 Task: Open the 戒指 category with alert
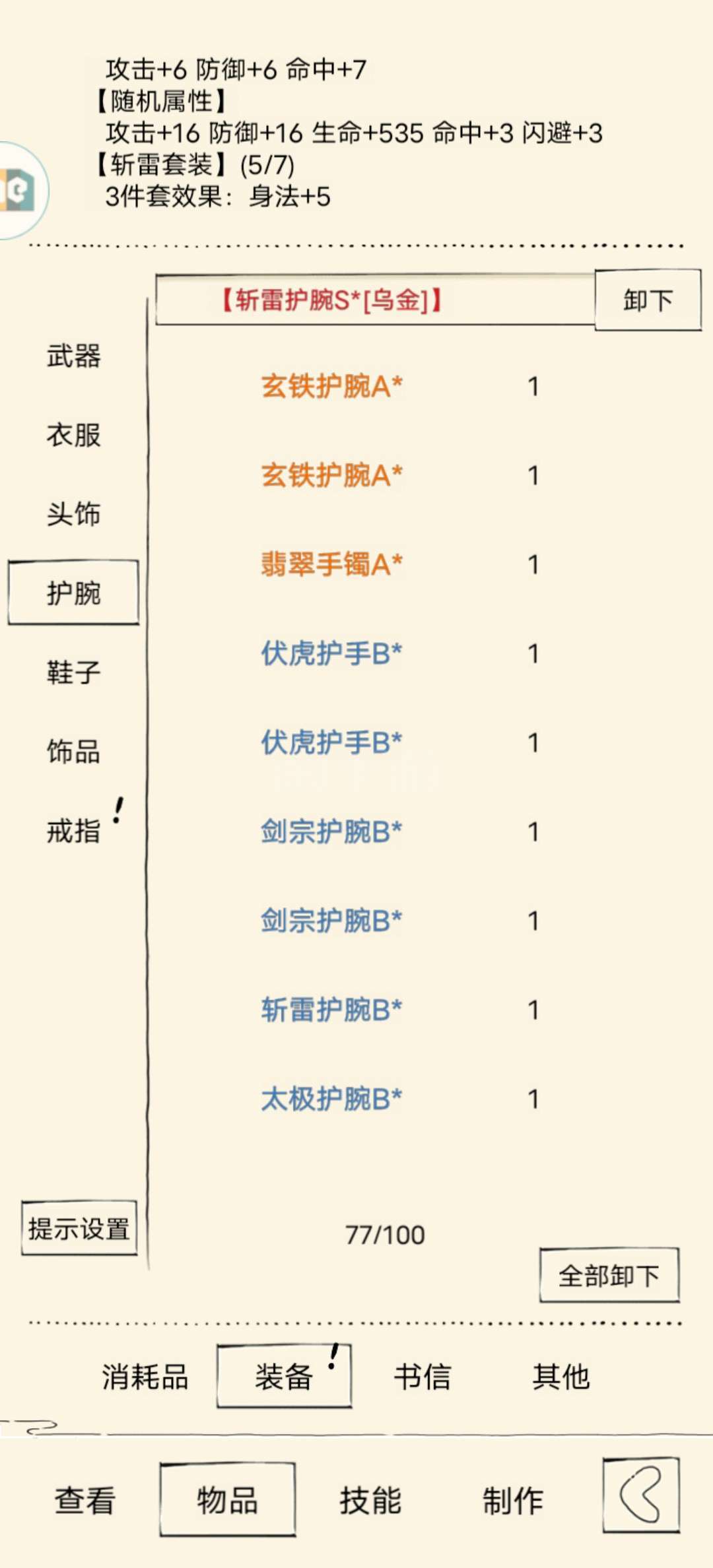73,831
